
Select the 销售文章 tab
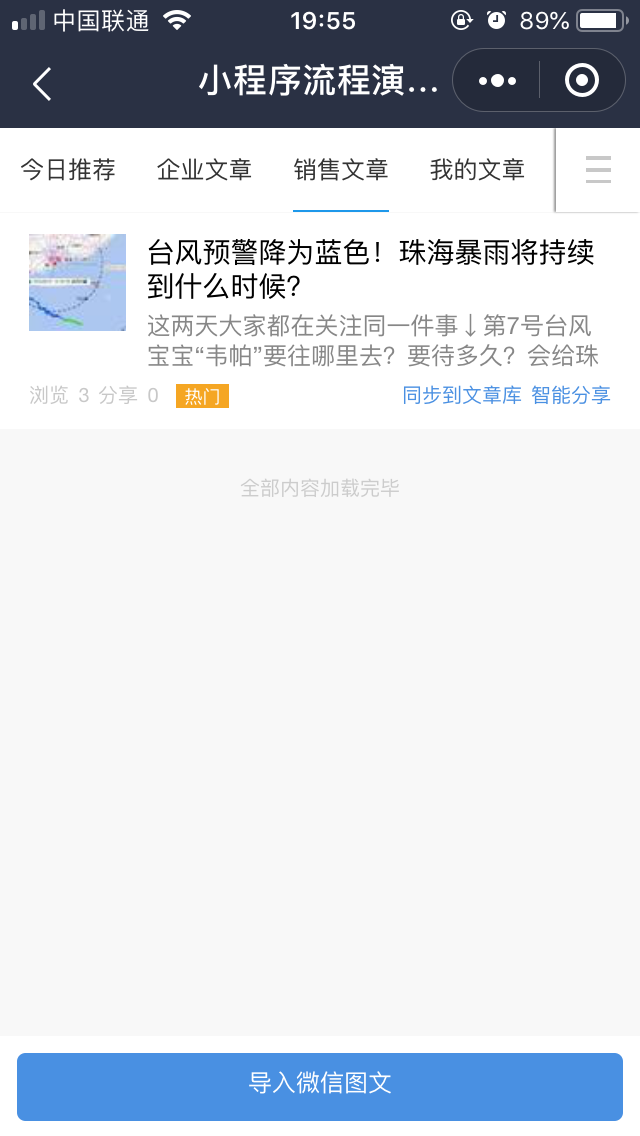tap(340, 170)
